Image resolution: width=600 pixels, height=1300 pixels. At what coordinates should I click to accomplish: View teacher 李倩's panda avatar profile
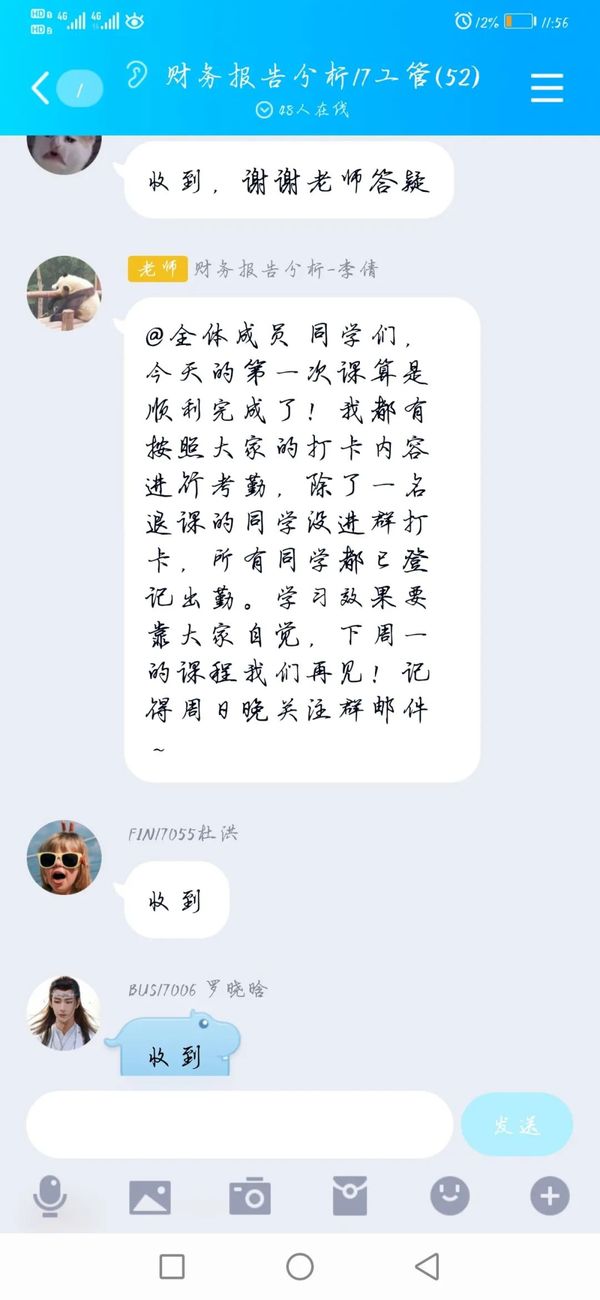pos(63,292)
